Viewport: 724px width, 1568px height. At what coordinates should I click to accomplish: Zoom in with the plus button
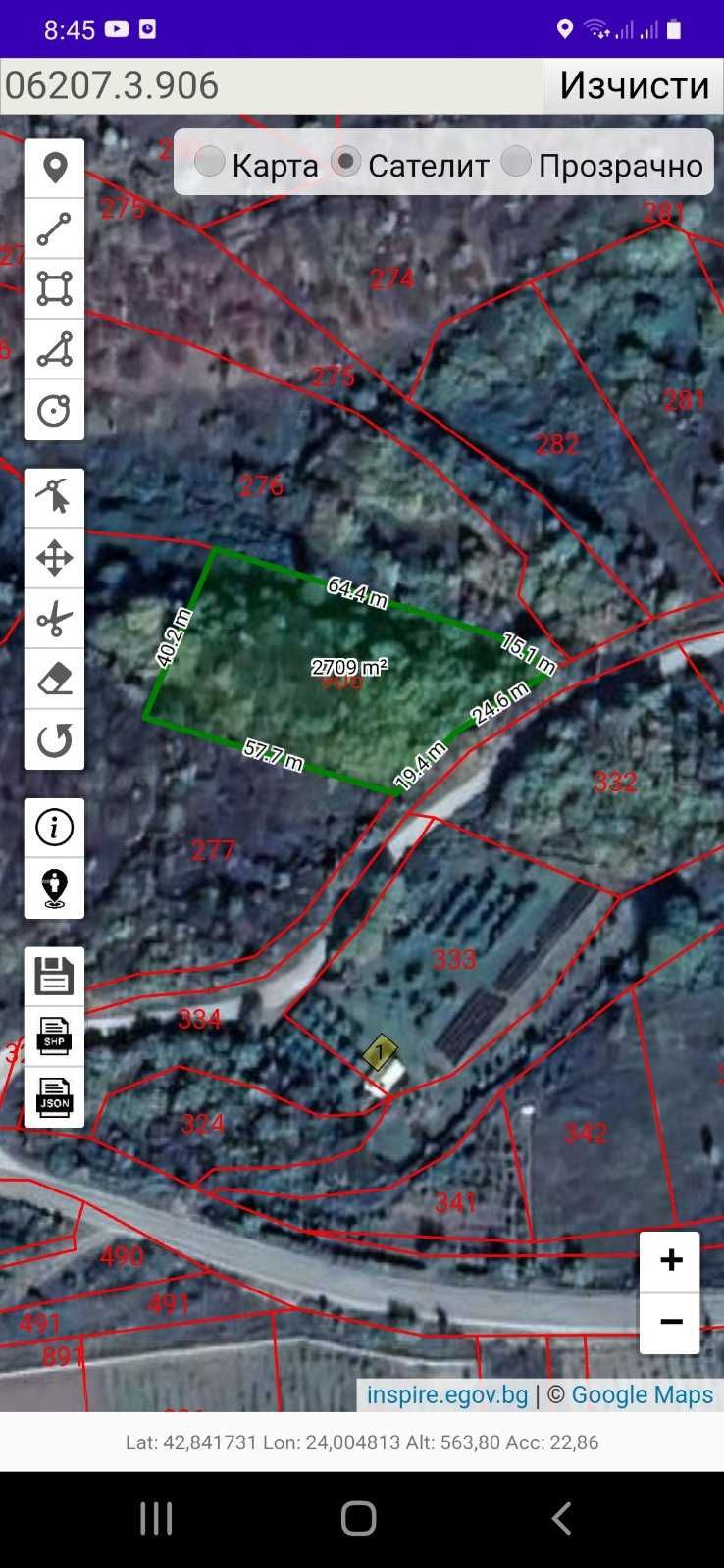(670, 1261)
